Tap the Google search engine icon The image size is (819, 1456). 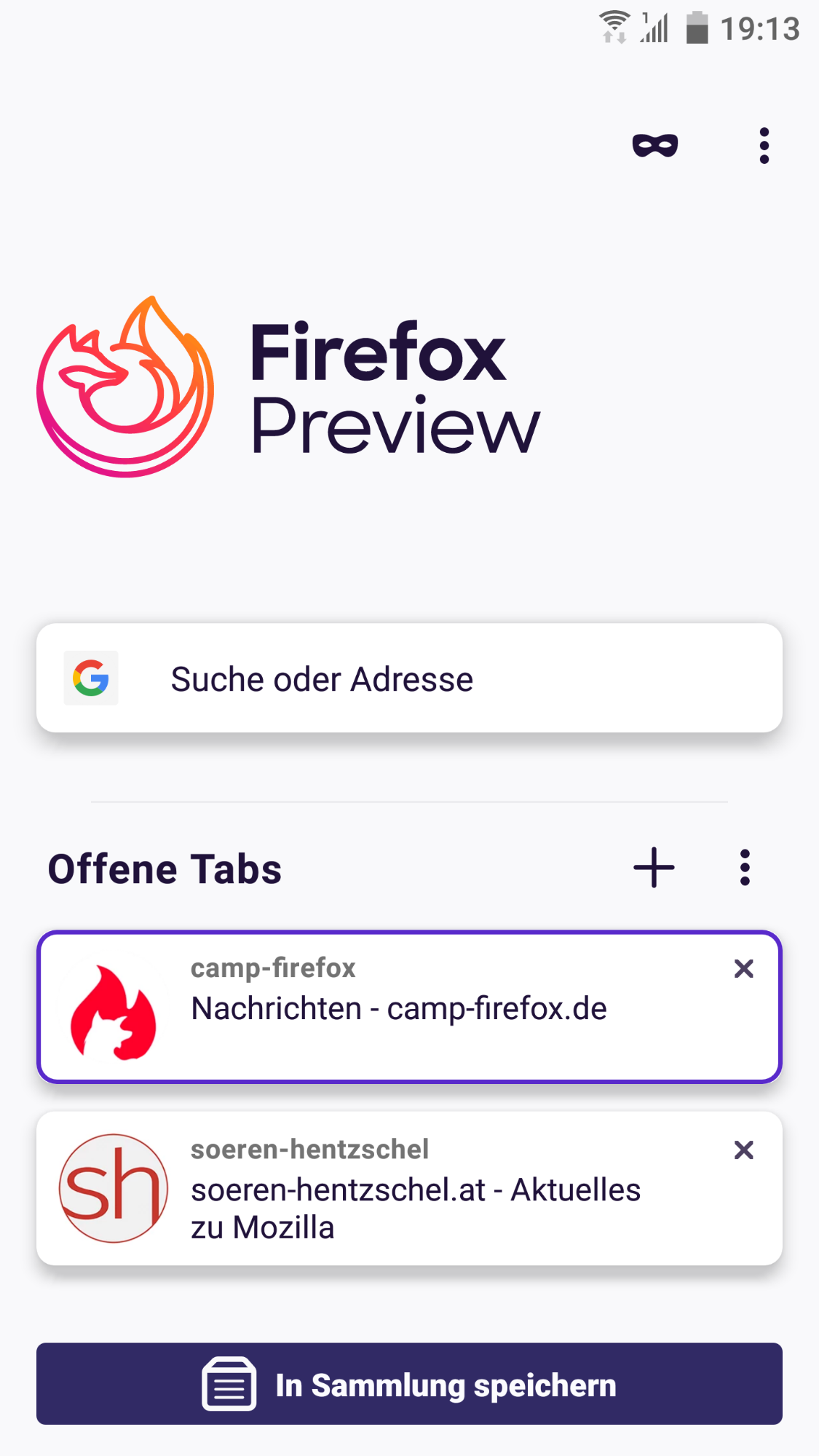tap(91, 678)
